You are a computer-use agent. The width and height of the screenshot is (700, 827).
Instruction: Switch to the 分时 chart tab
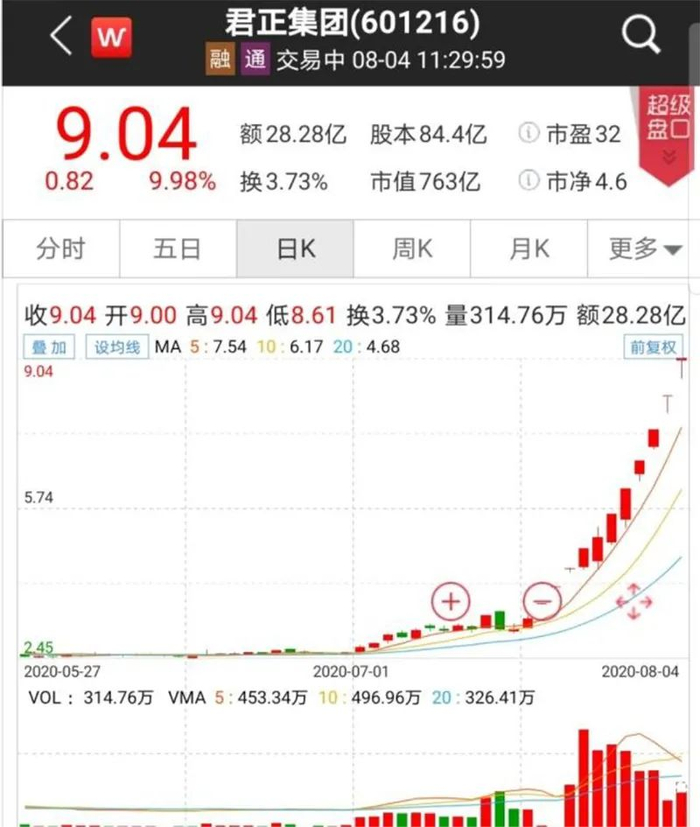60,249
